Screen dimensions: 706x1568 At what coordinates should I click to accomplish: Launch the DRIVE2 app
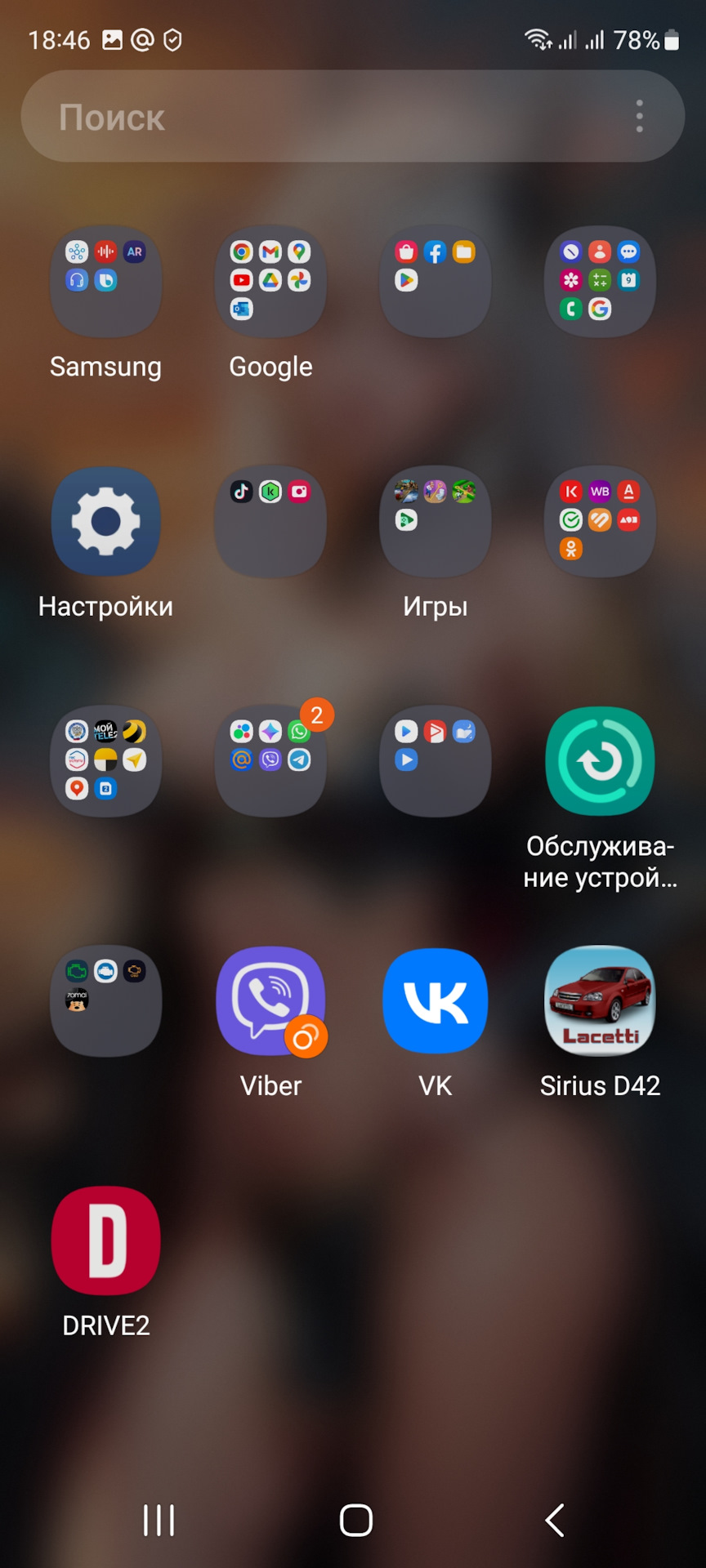click(106, 1241)
